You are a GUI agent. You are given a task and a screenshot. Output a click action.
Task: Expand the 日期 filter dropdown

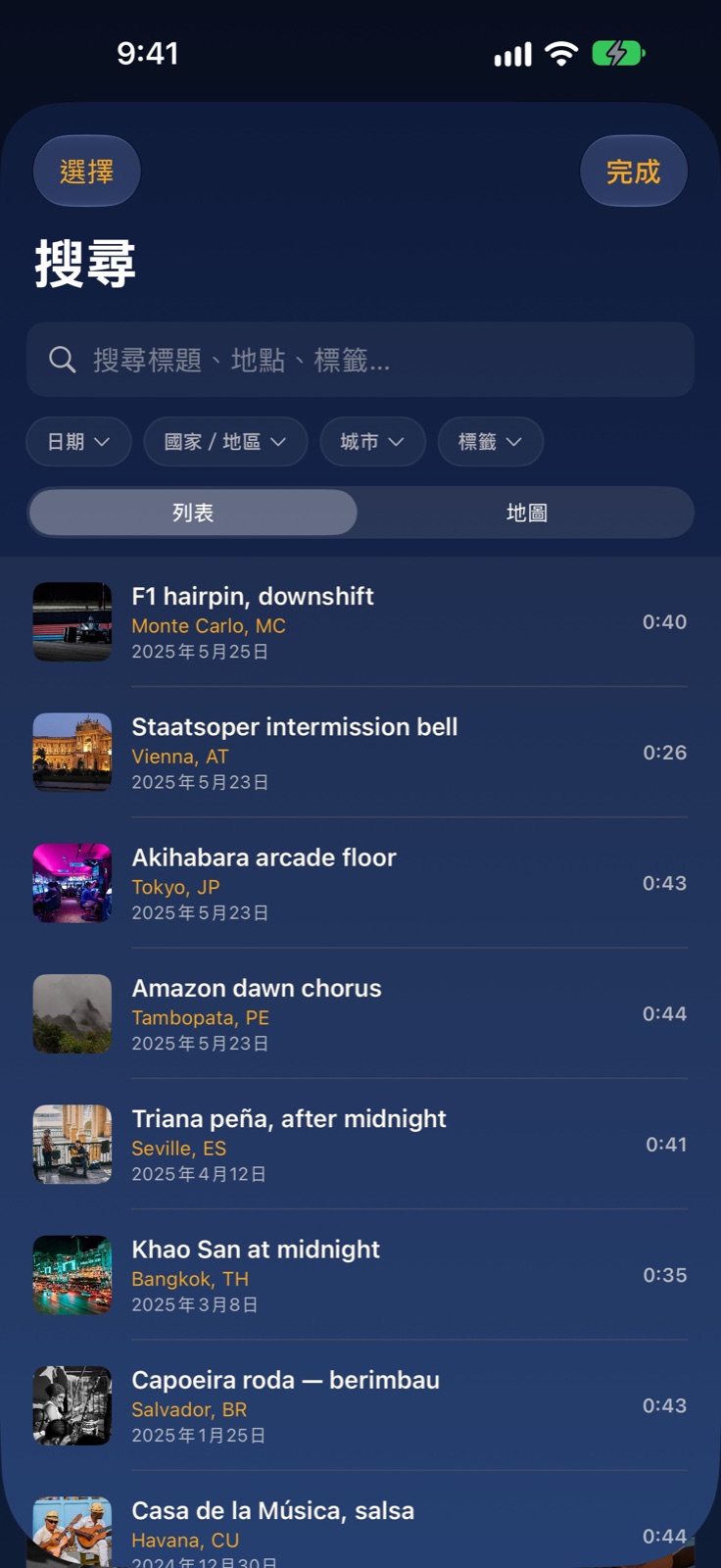coord(78,442)
